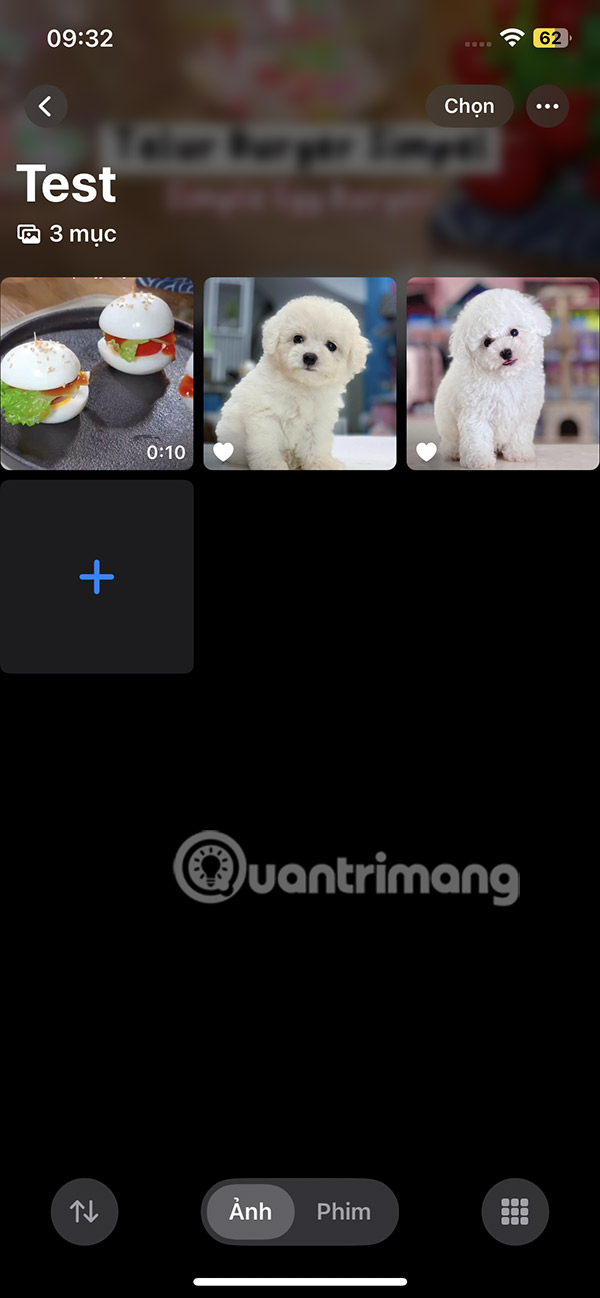View the standing white puppy photo

(x=503, y=373)
